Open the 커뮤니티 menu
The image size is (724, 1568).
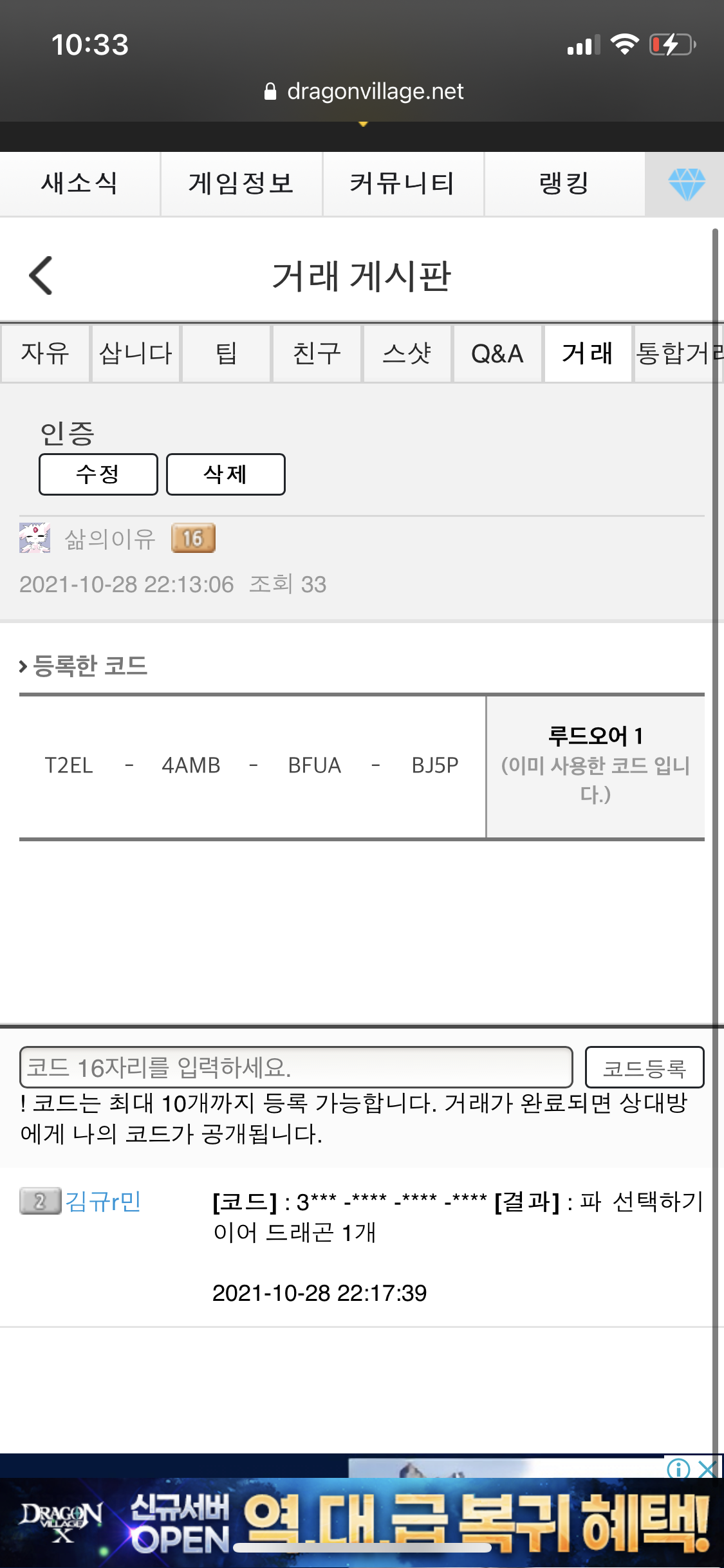coord(403,184)
